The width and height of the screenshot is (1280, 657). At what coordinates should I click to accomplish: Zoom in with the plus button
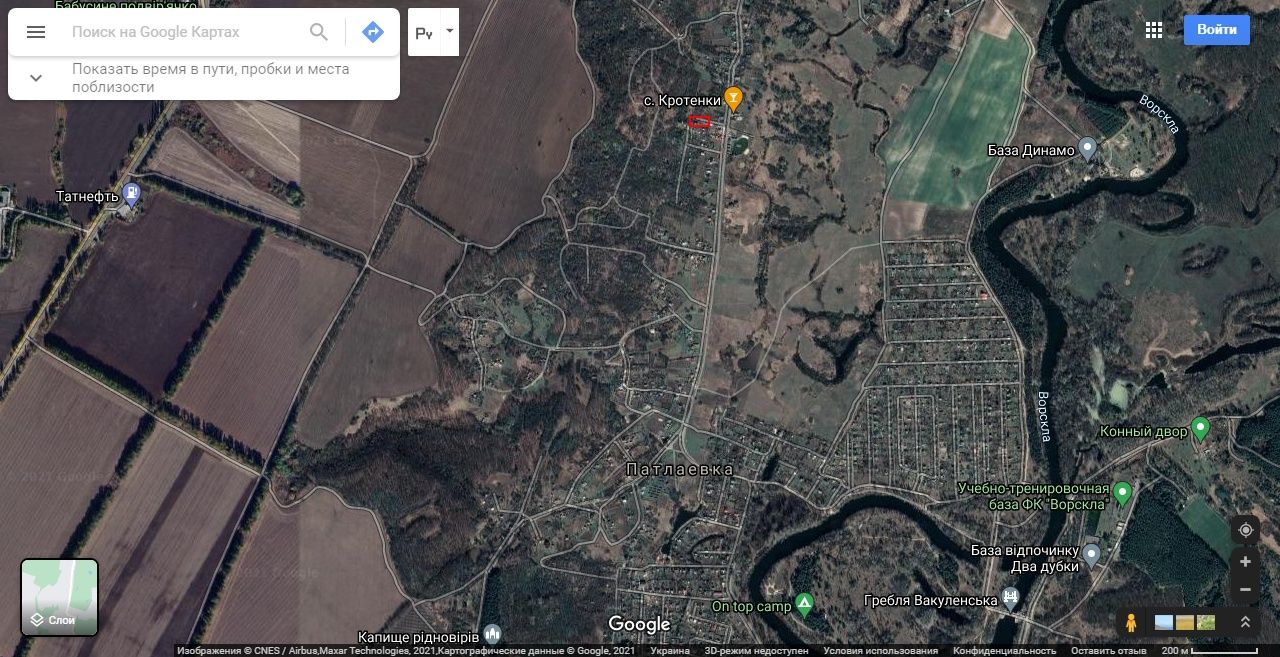(x=1245, y=562)
